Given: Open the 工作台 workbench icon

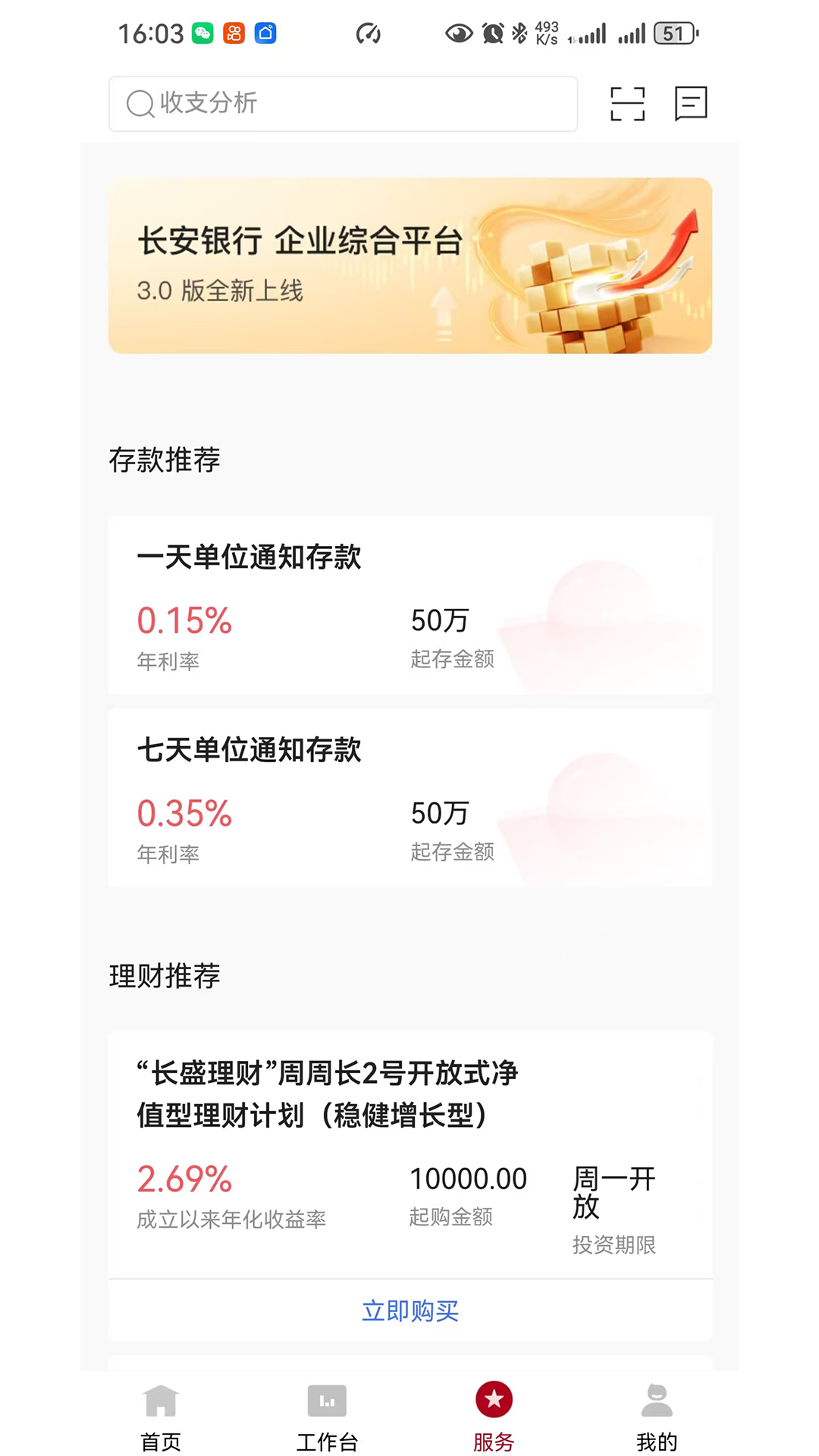Looking at the screenshot, I should (327, 1401).
